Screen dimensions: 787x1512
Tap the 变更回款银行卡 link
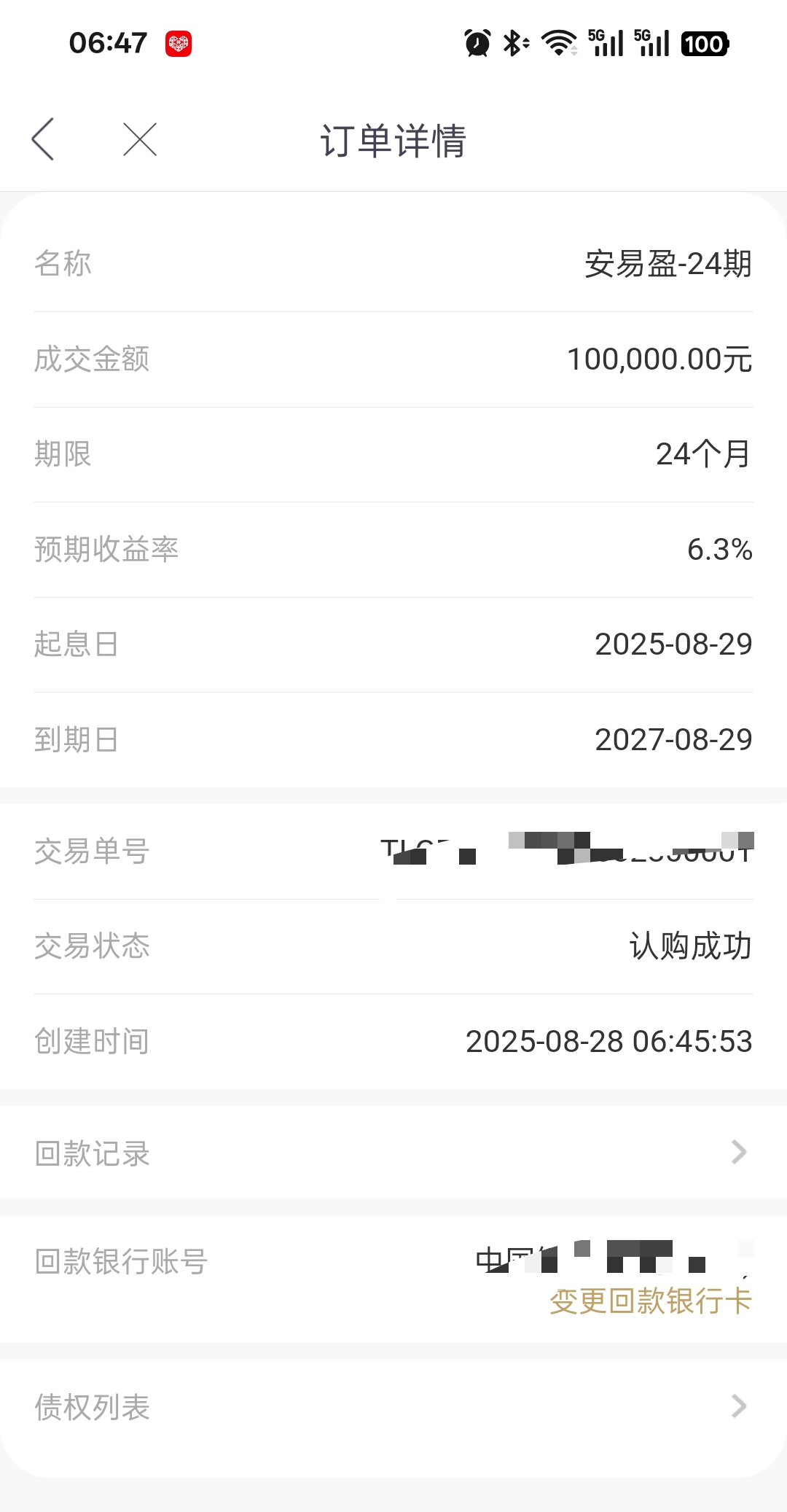650,1301
